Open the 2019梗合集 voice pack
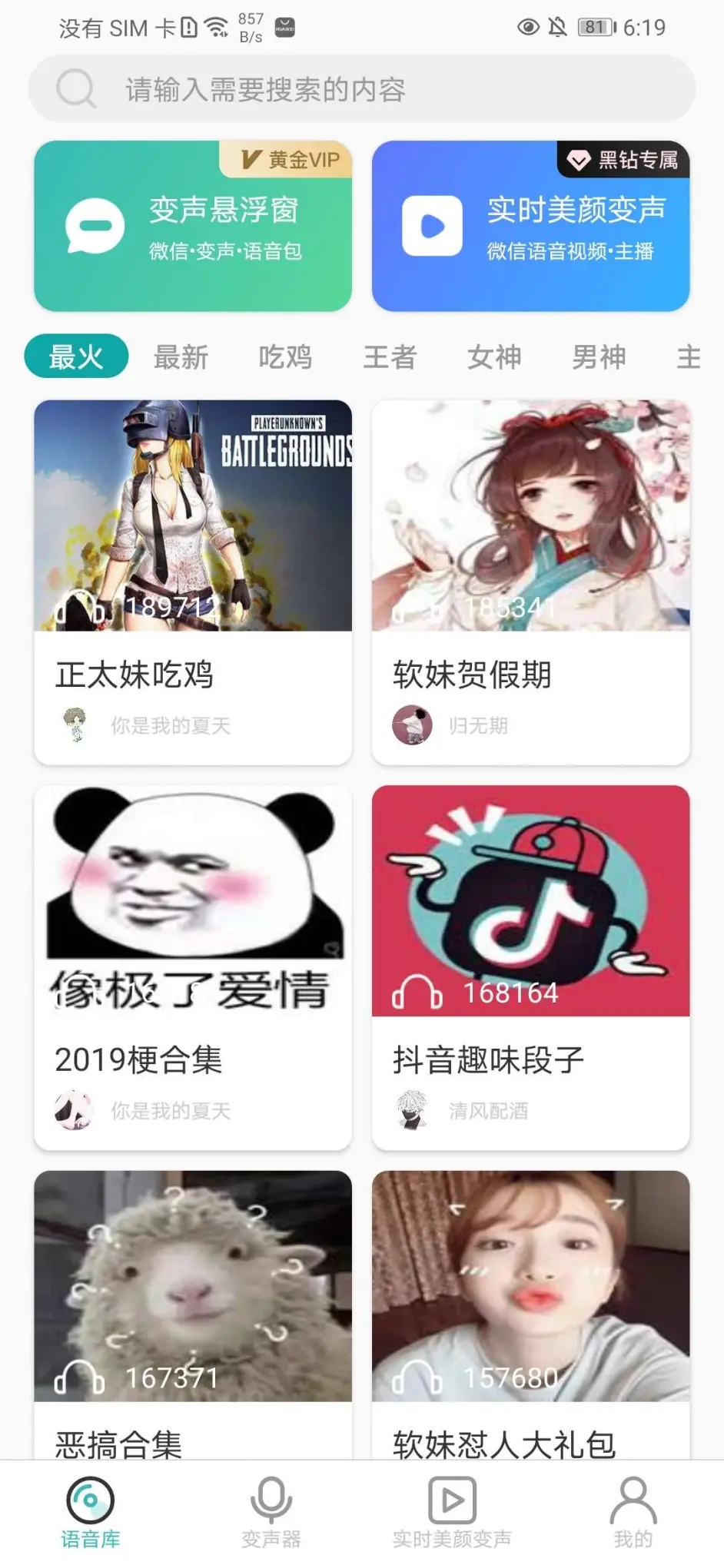Image resolution: width=724 pixels, height=1568 pixels. tap(192, 966)
